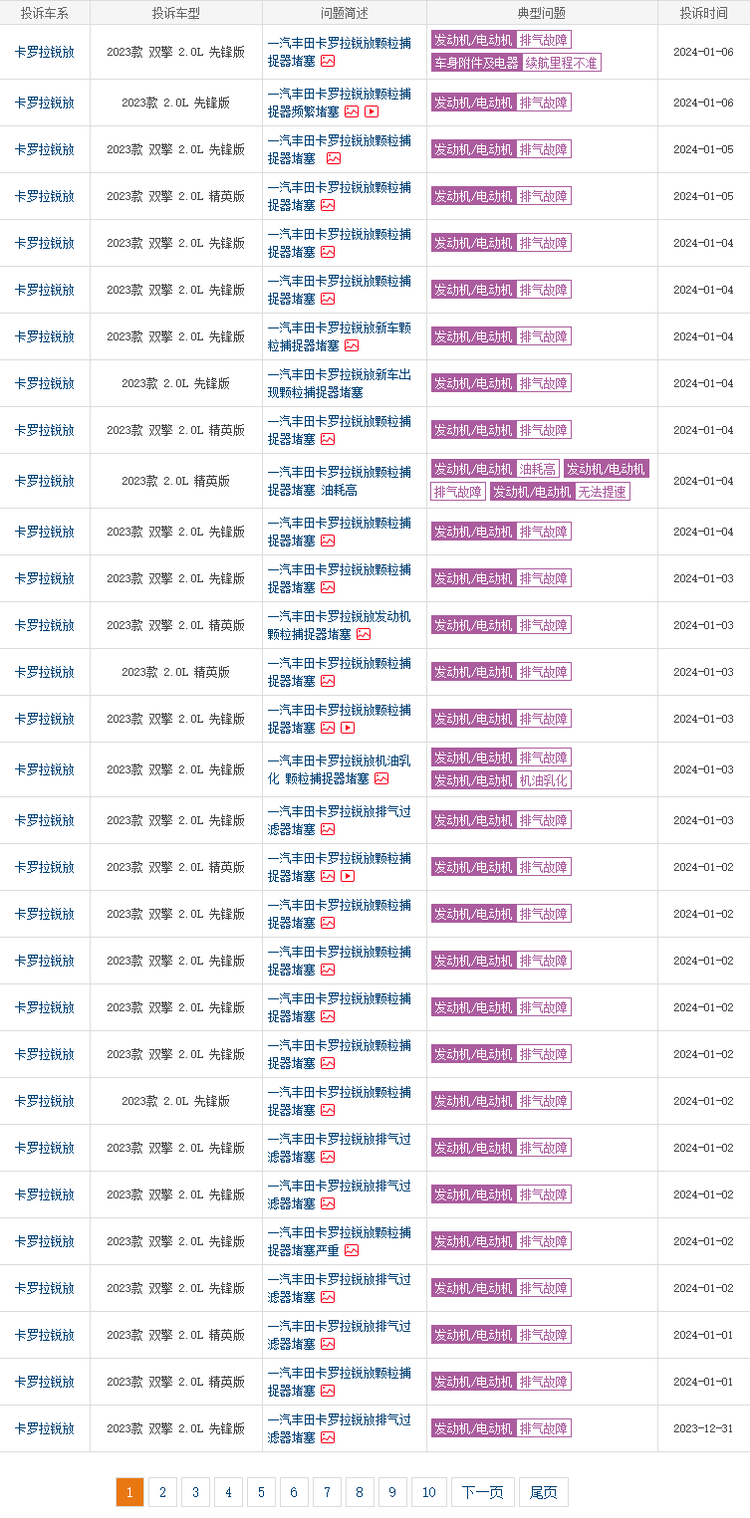750x1518 pixels.
Task: Open complaint titled 新车颗粒捕捉器堵塞
Action: click(x=339, y=336)
